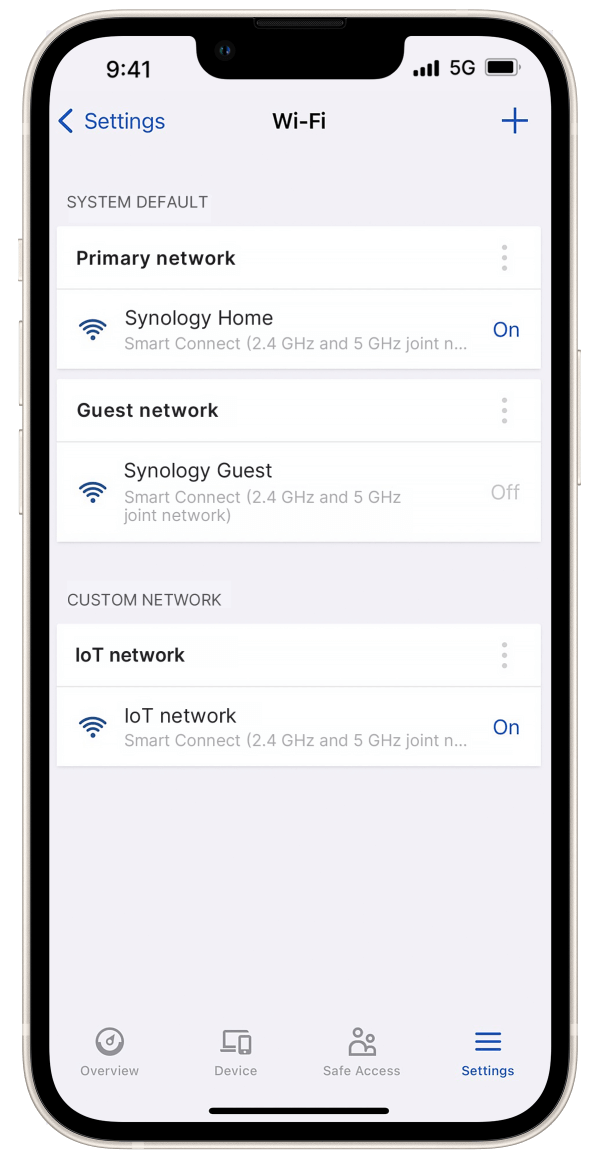Viewport: 601px width, 1158px height.
Task: Switch to the Safe Access tab
Action: click(361, 1052)
